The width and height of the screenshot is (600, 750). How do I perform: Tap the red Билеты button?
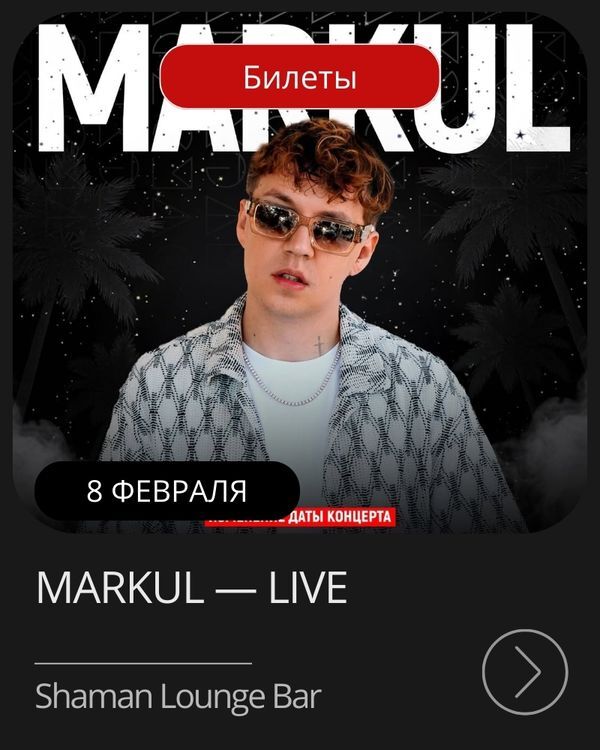coord(299,76)
